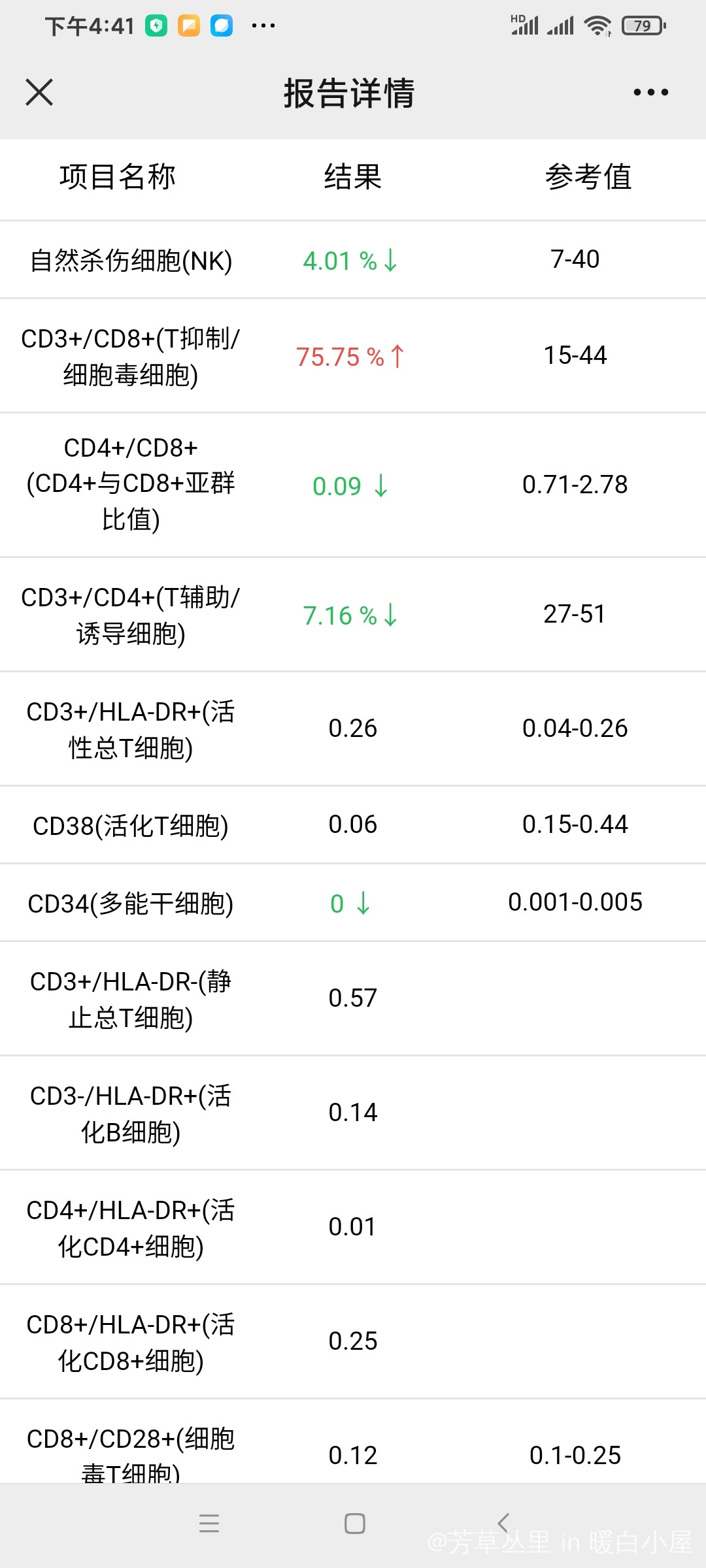Tap the system back button
Viewport: 706px width, 1568px height.
pos(503,1524)
